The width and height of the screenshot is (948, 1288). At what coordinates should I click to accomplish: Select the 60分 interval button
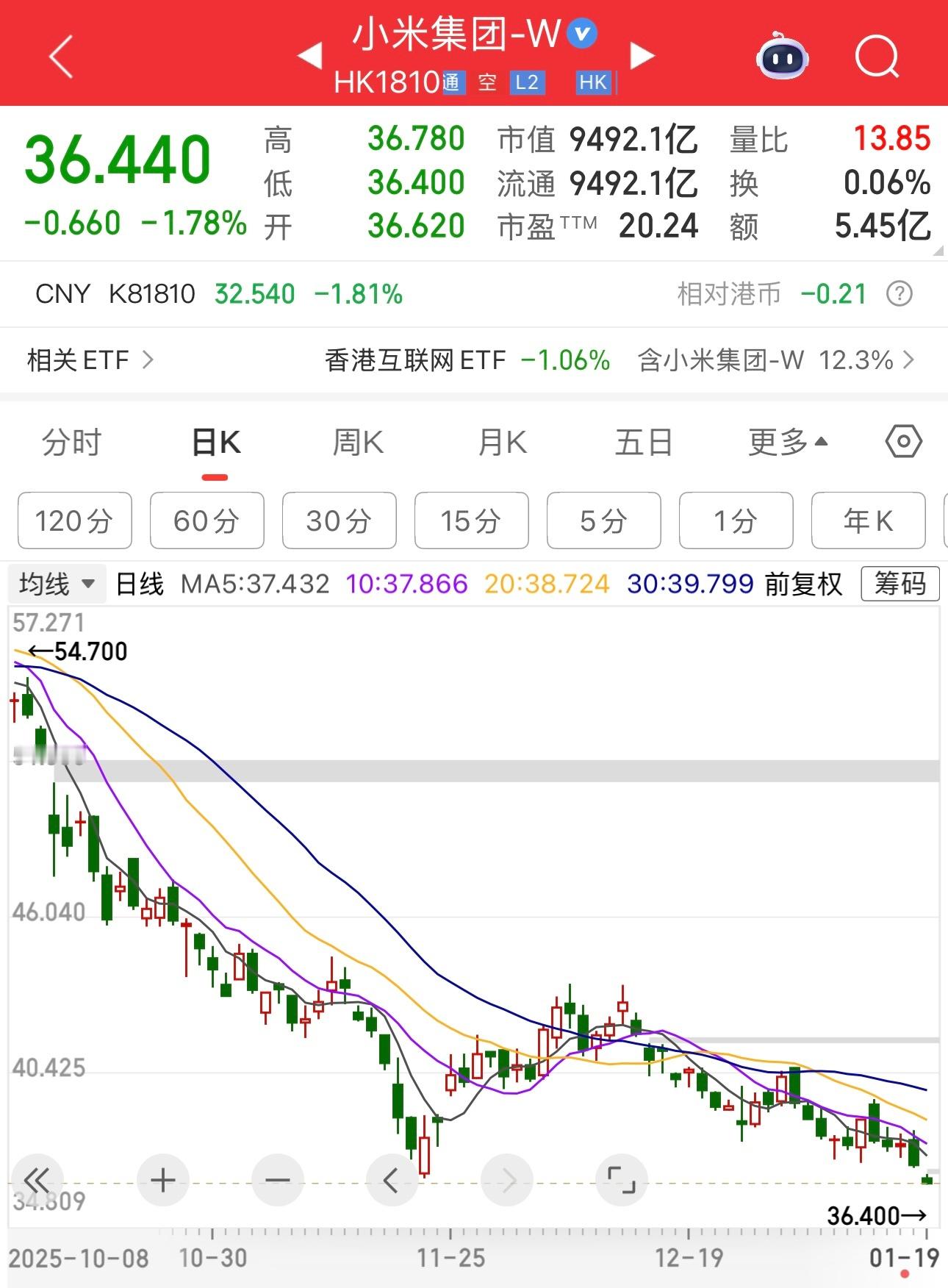[x=207, y=520]
